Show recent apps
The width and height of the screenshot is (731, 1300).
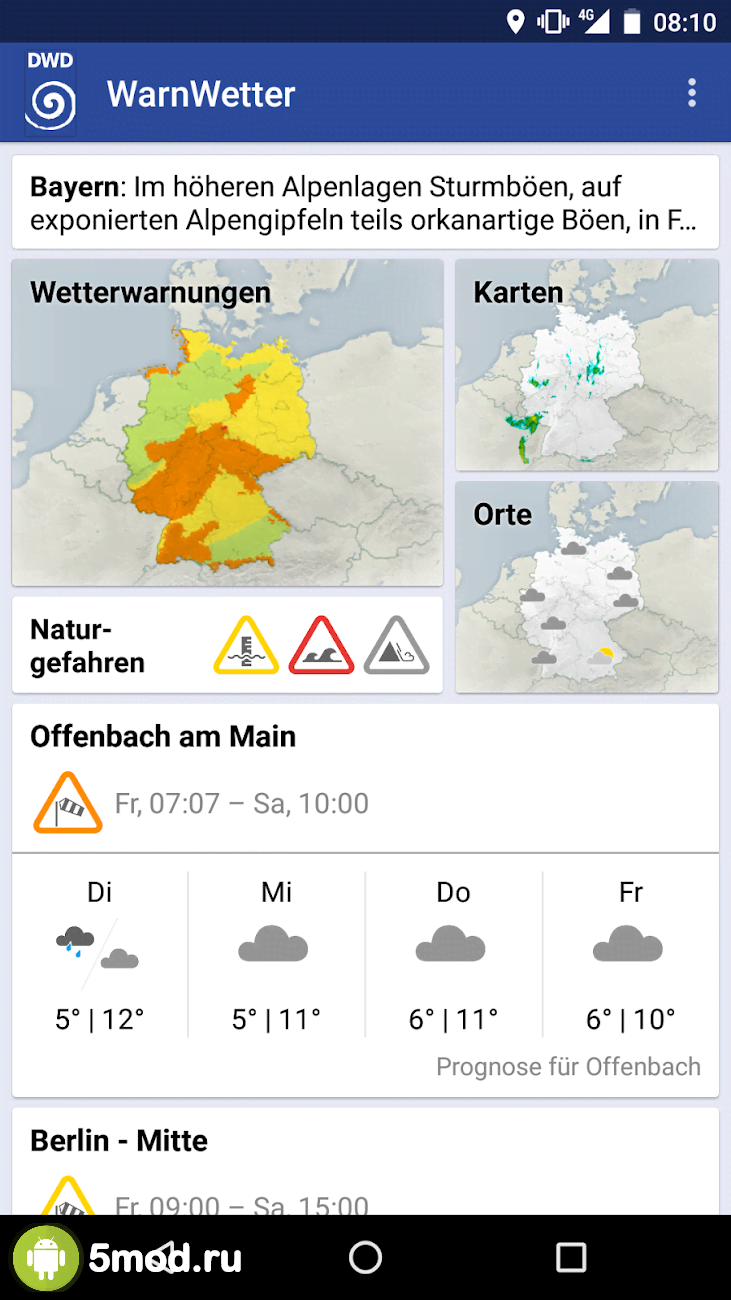pyautogui.click(x=570, y=1257)
